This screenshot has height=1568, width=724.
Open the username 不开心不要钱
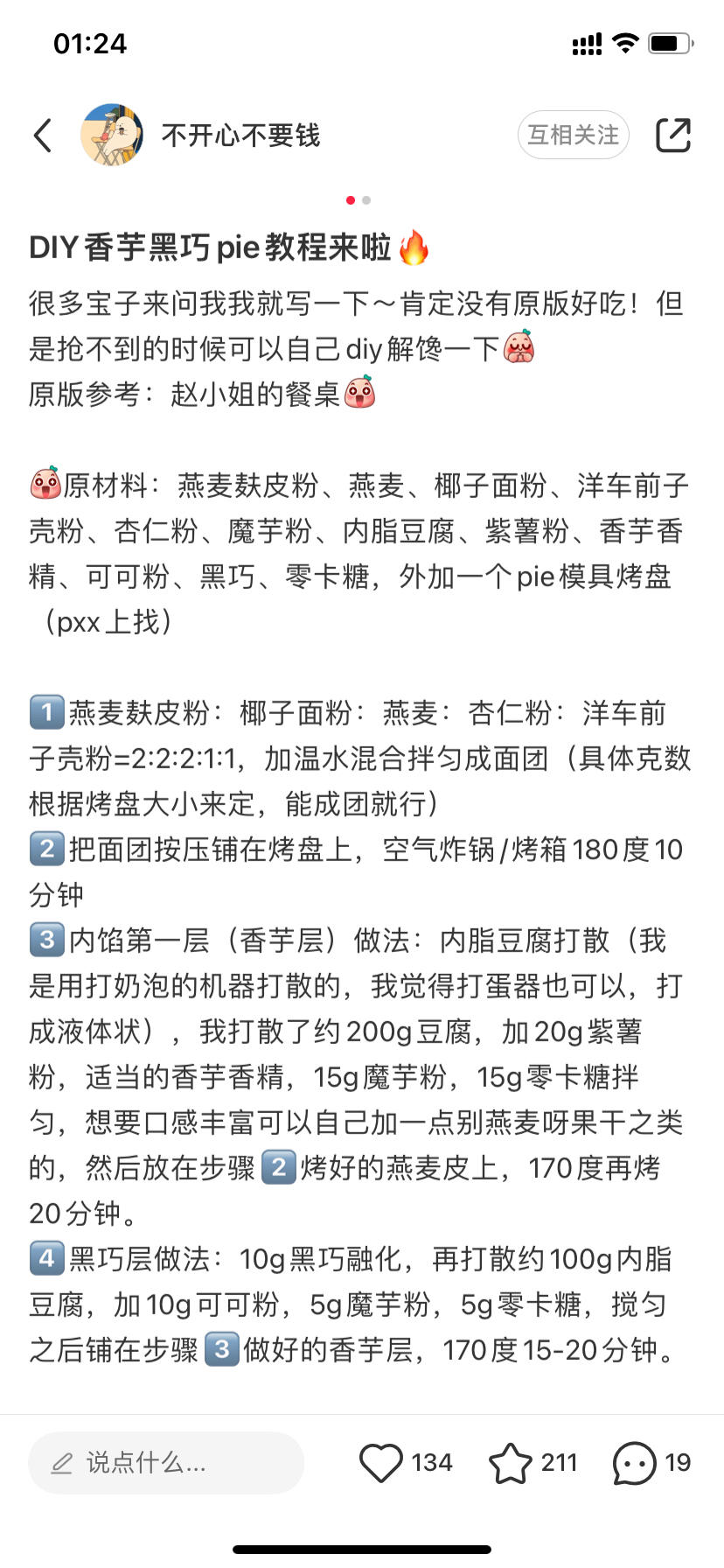[240, 136]
